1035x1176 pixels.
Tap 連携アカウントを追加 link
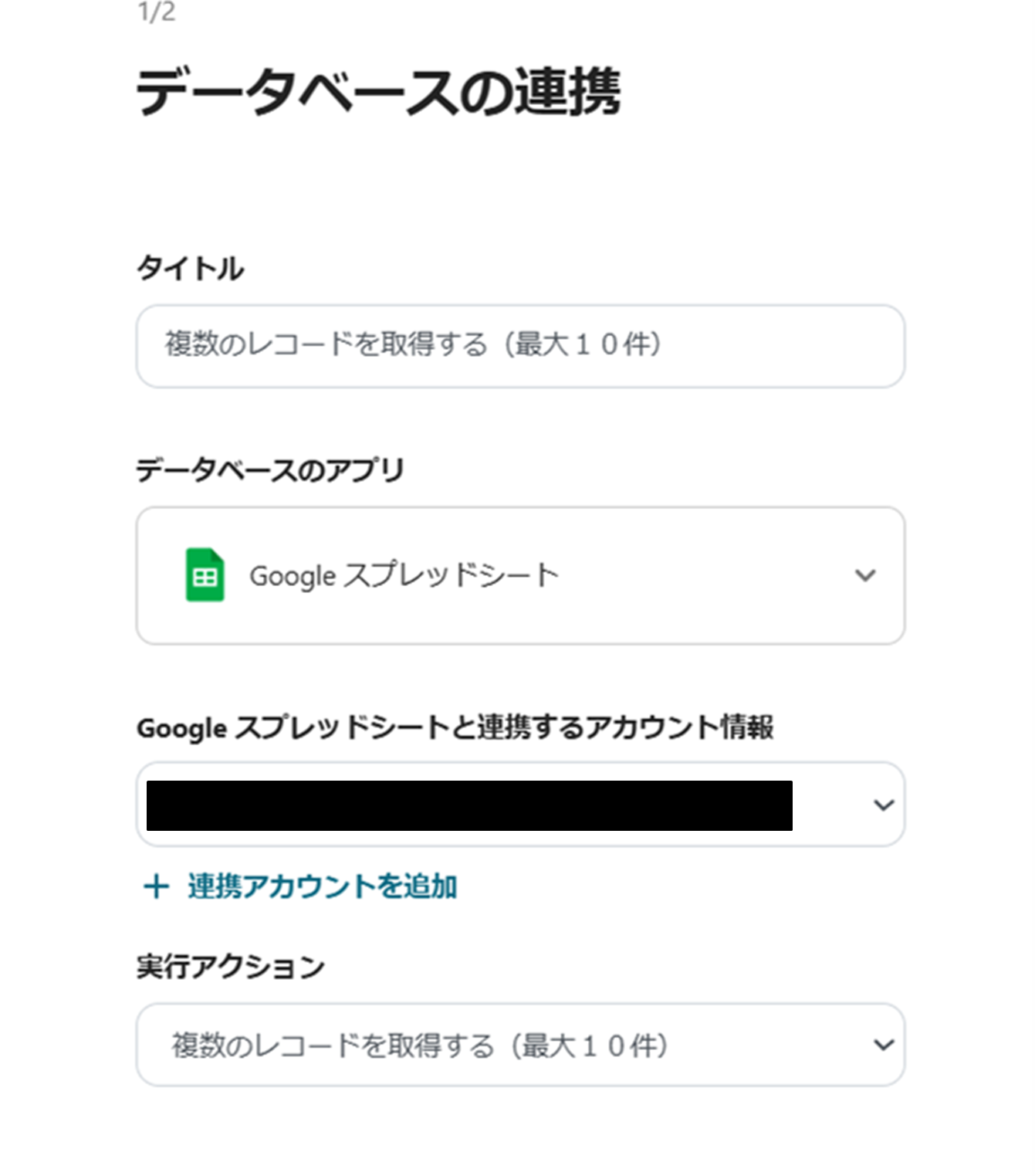coord(321,886)
